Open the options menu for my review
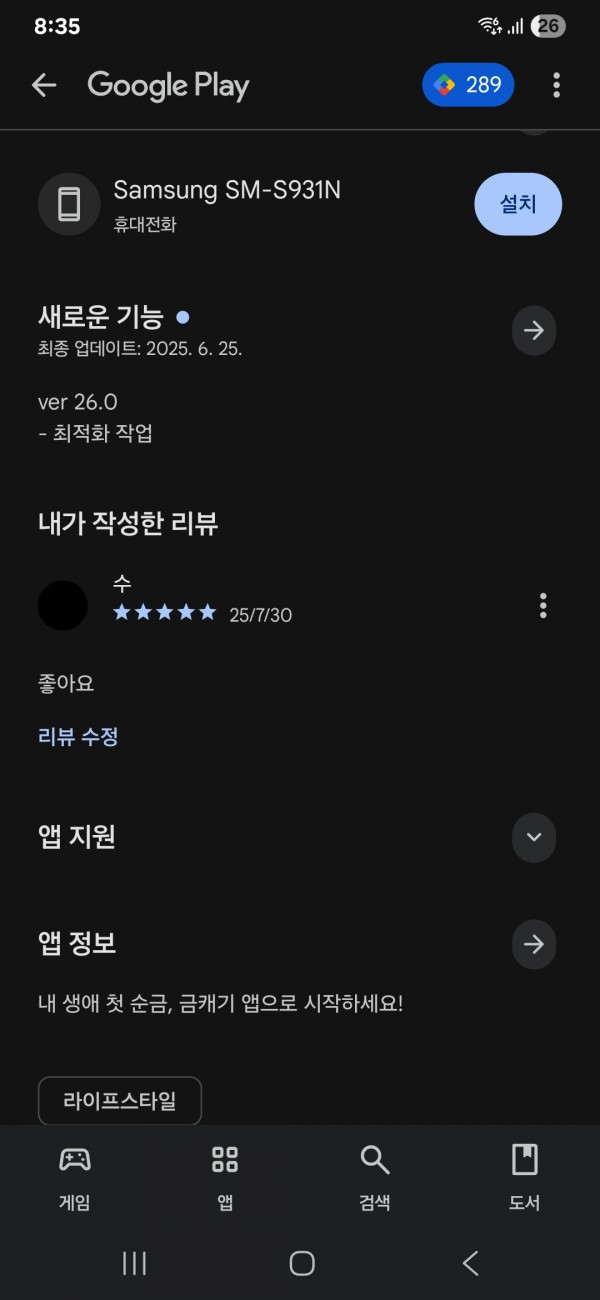Image resolution: width=600 pixels, height=1300 pixels. 543,605
